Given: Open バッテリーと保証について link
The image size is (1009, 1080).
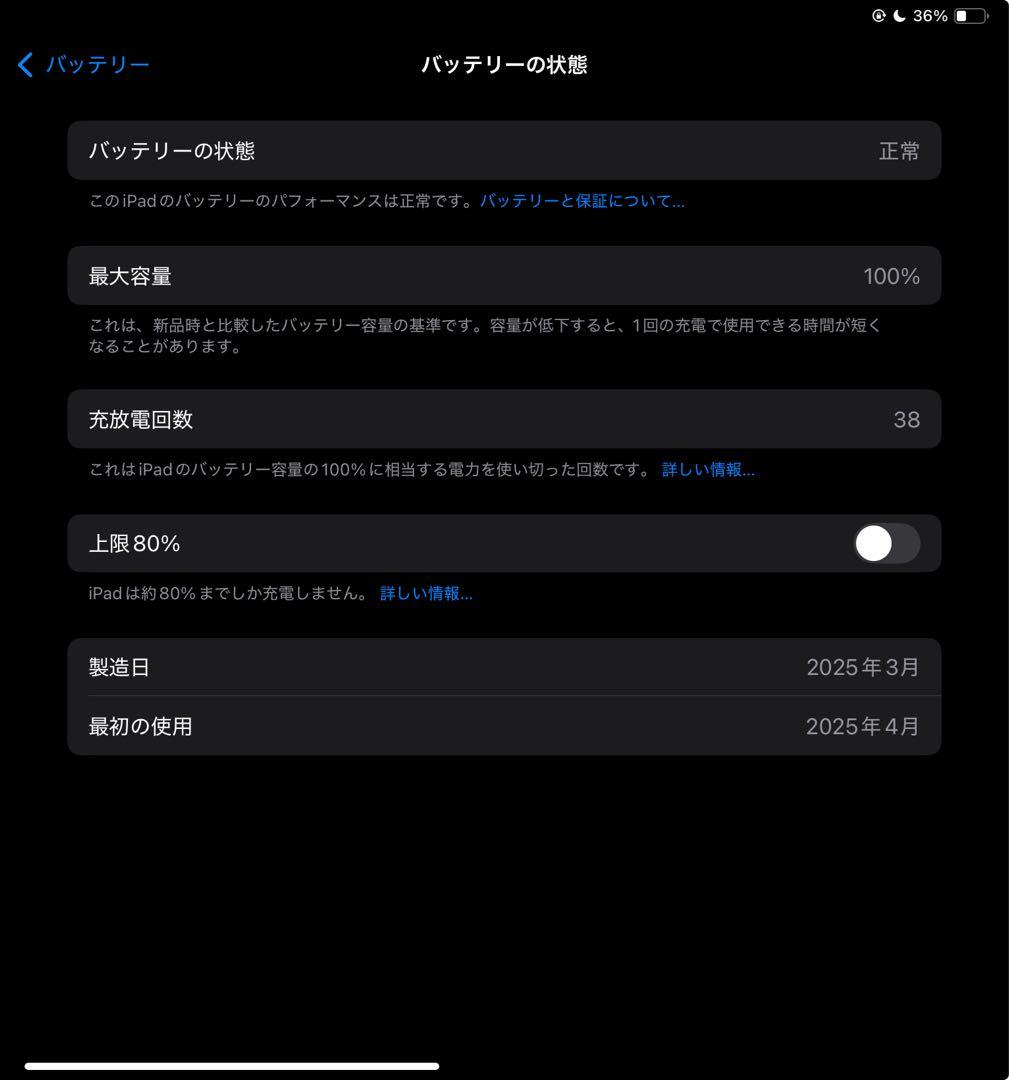Looking at the screenshot, I should pos(581,201).
